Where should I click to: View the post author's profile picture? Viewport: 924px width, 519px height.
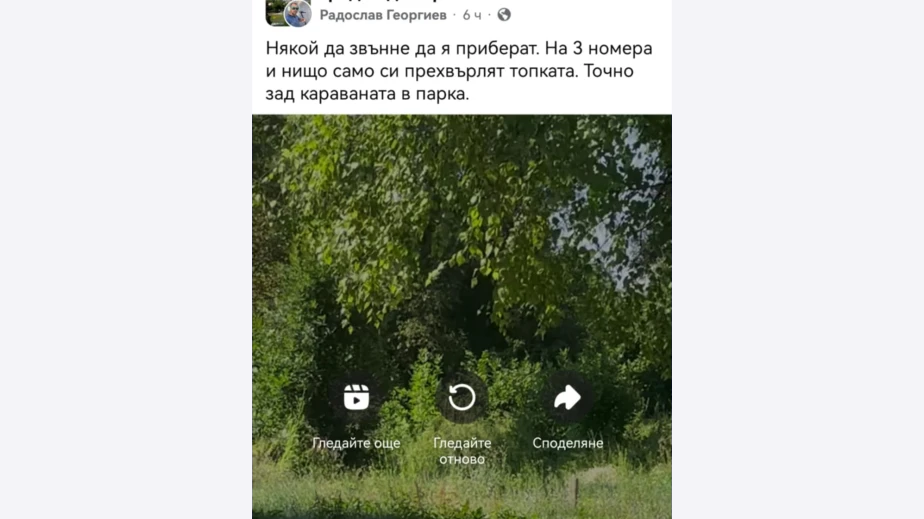(296, 13)
